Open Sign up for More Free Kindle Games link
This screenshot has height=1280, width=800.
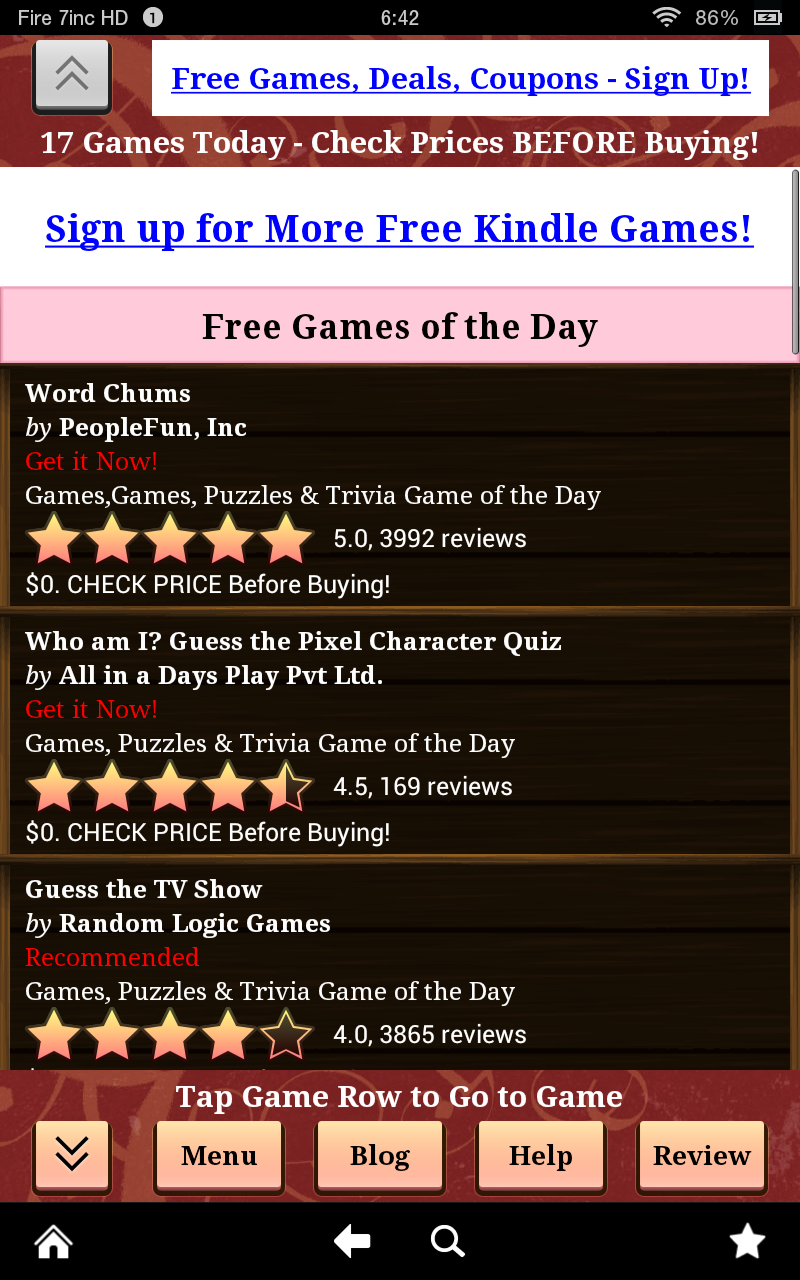[399, 229]
